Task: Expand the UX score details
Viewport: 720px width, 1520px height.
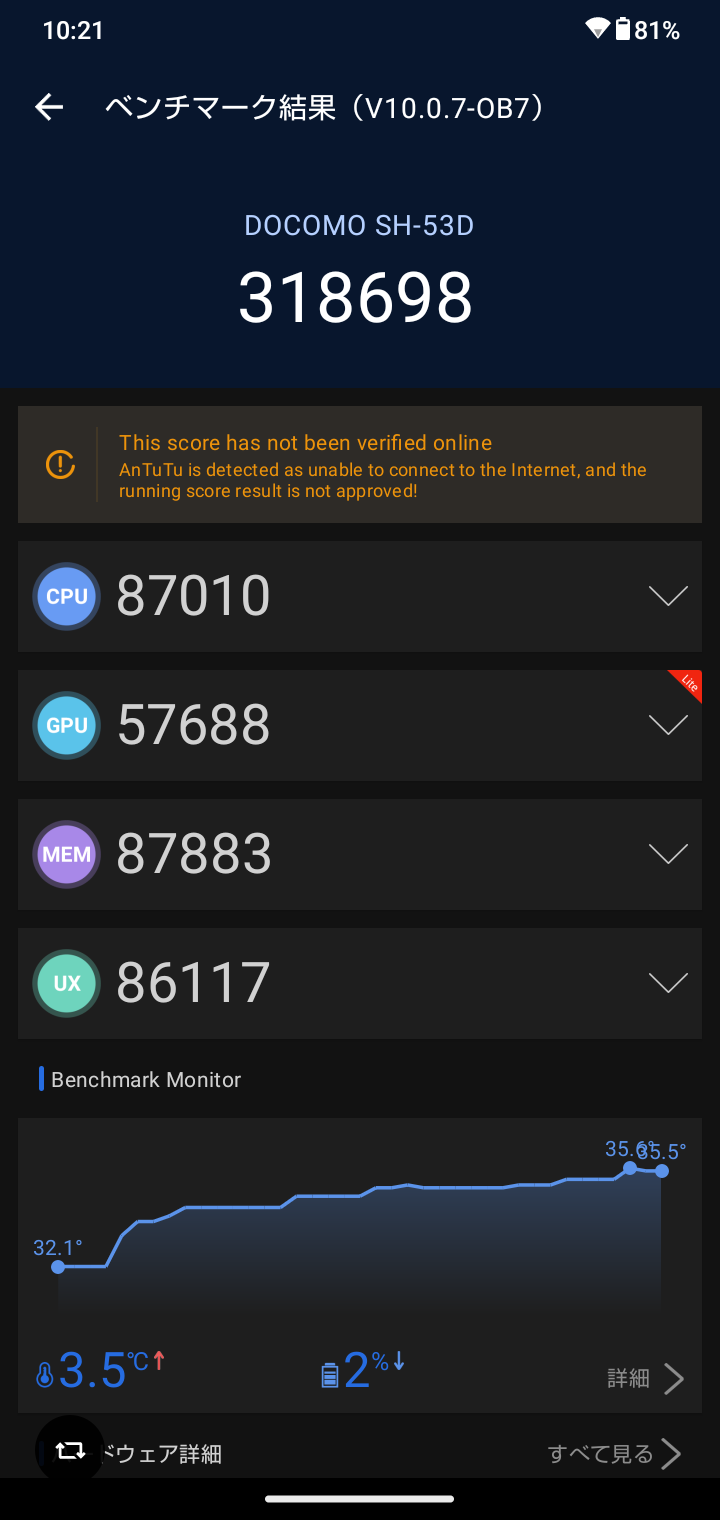Action: [x=667, y=982]
